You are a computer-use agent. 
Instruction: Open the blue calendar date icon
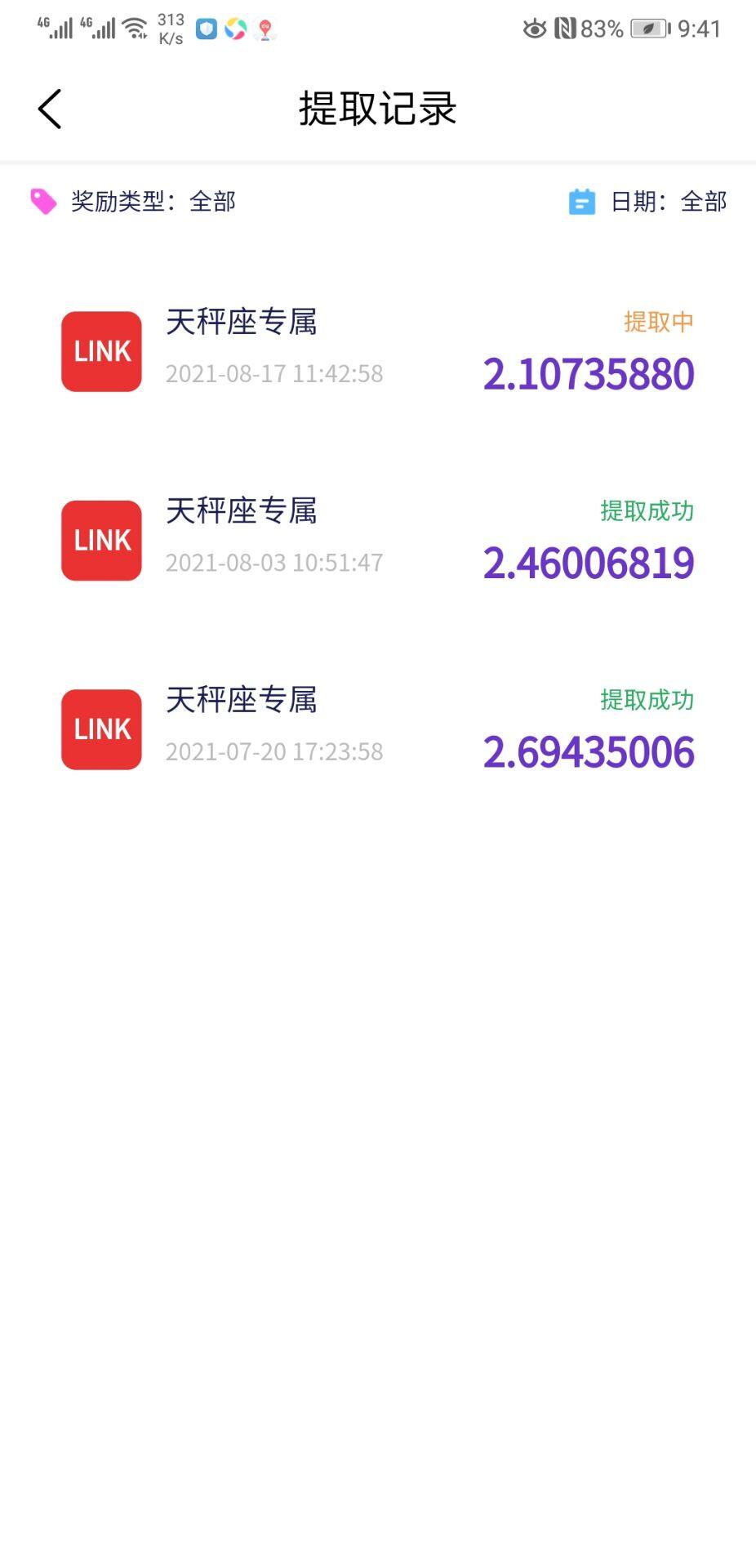[581, 201]
